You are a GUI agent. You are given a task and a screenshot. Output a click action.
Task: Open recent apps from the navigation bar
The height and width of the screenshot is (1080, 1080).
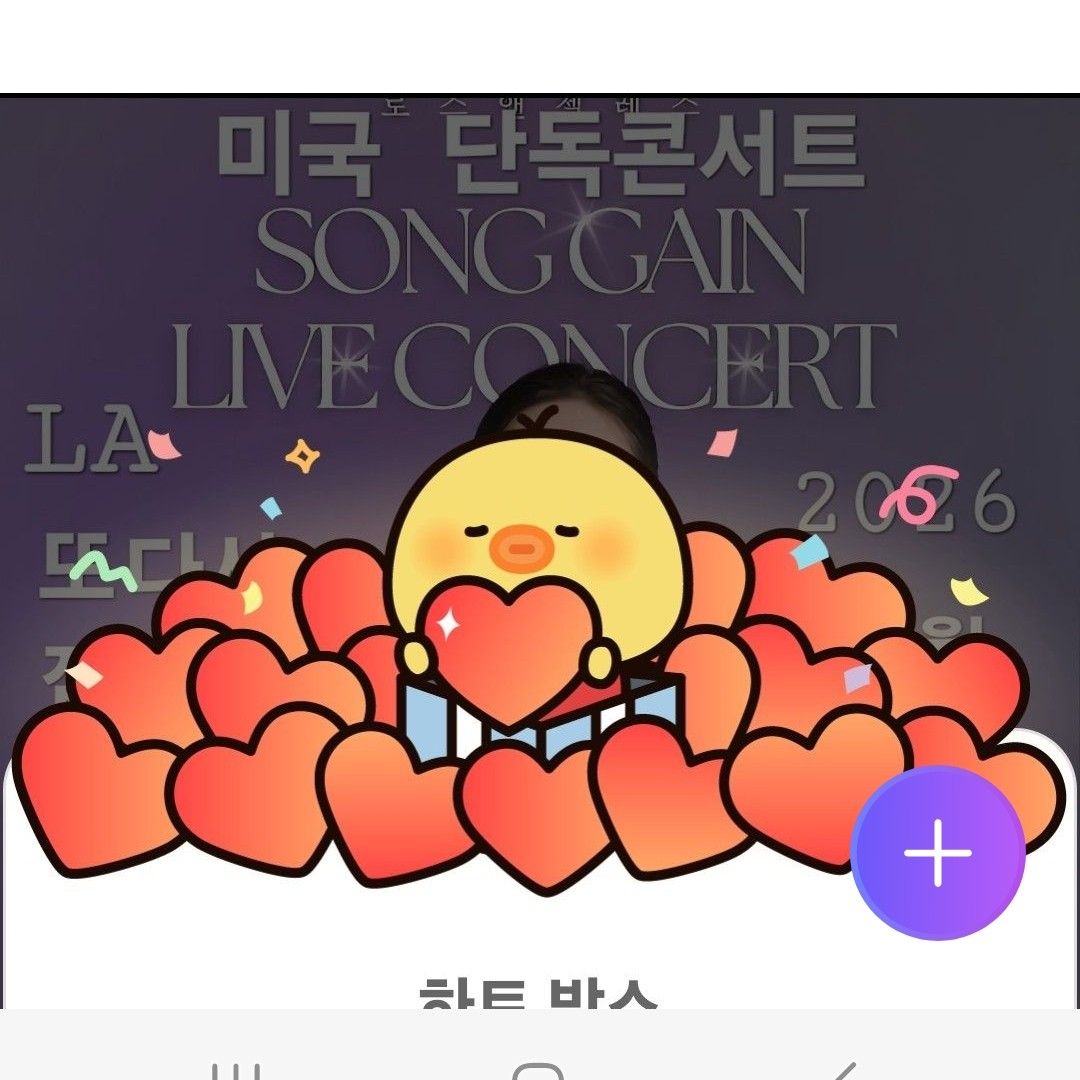[238, 1070]
